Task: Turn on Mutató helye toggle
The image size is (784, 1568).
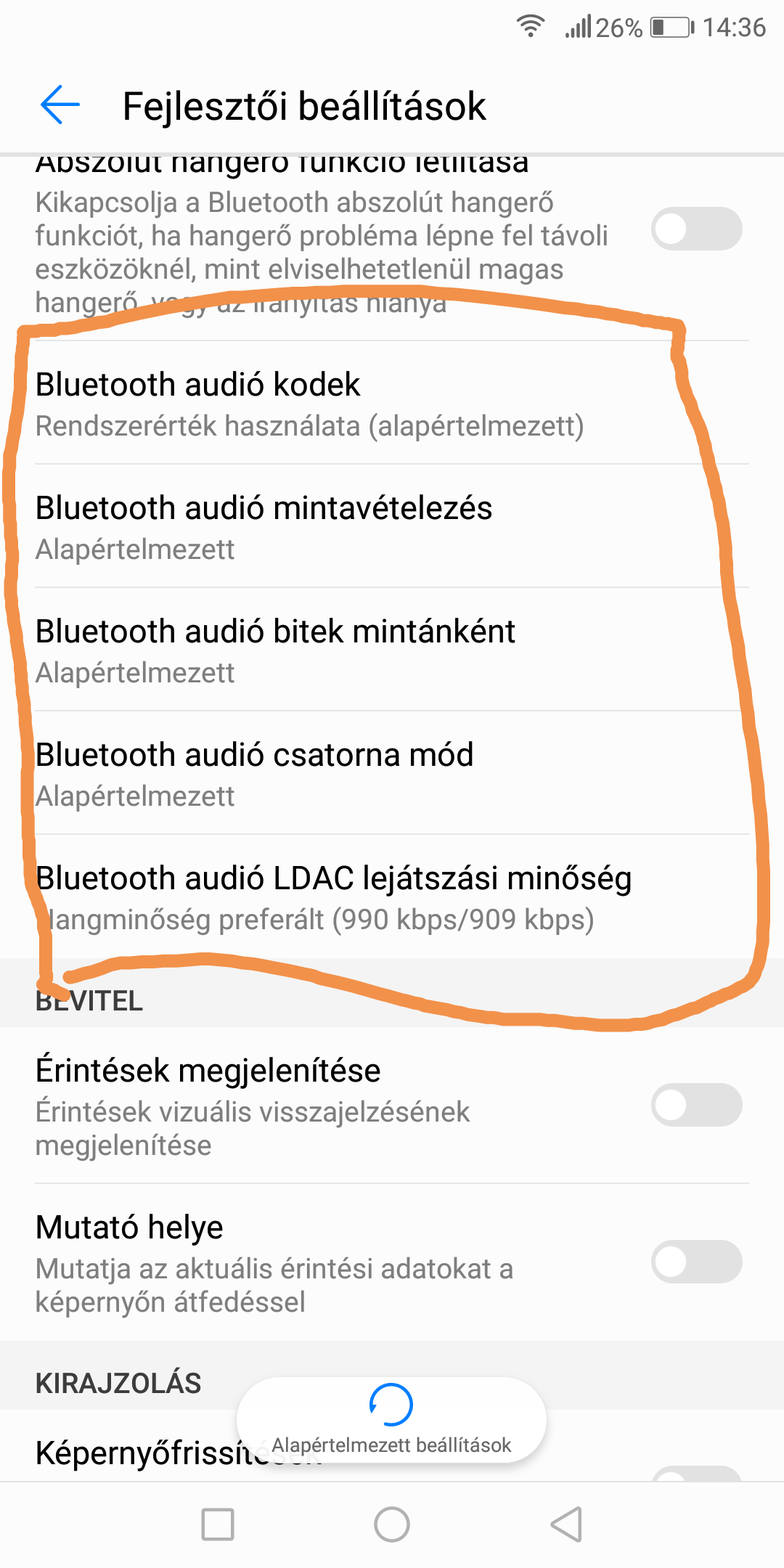Action: click(697, 1262)
